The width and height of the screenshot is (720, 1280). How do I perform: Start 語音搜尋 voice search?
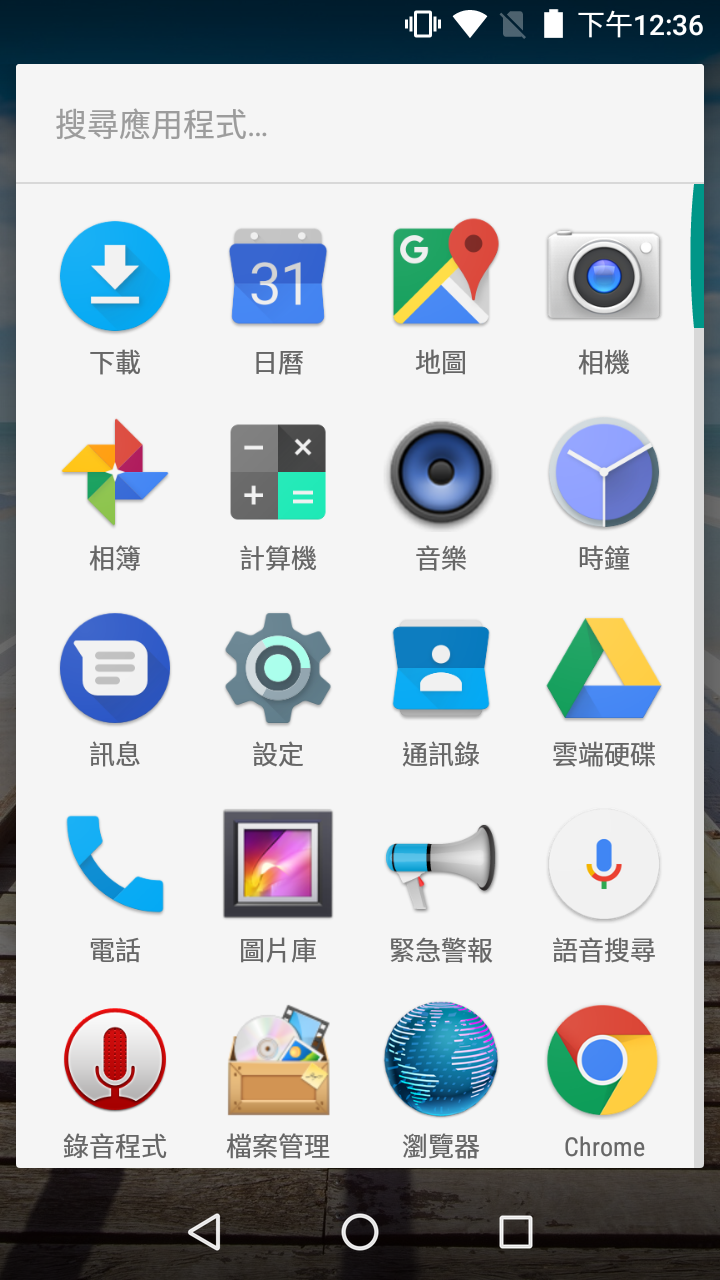click(x=604, y=864)
